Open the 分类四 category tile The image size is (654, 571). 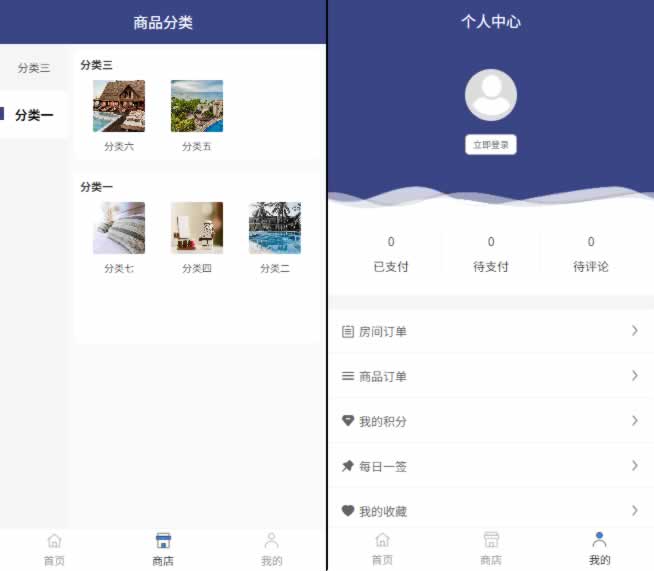[x=197, y=238]
